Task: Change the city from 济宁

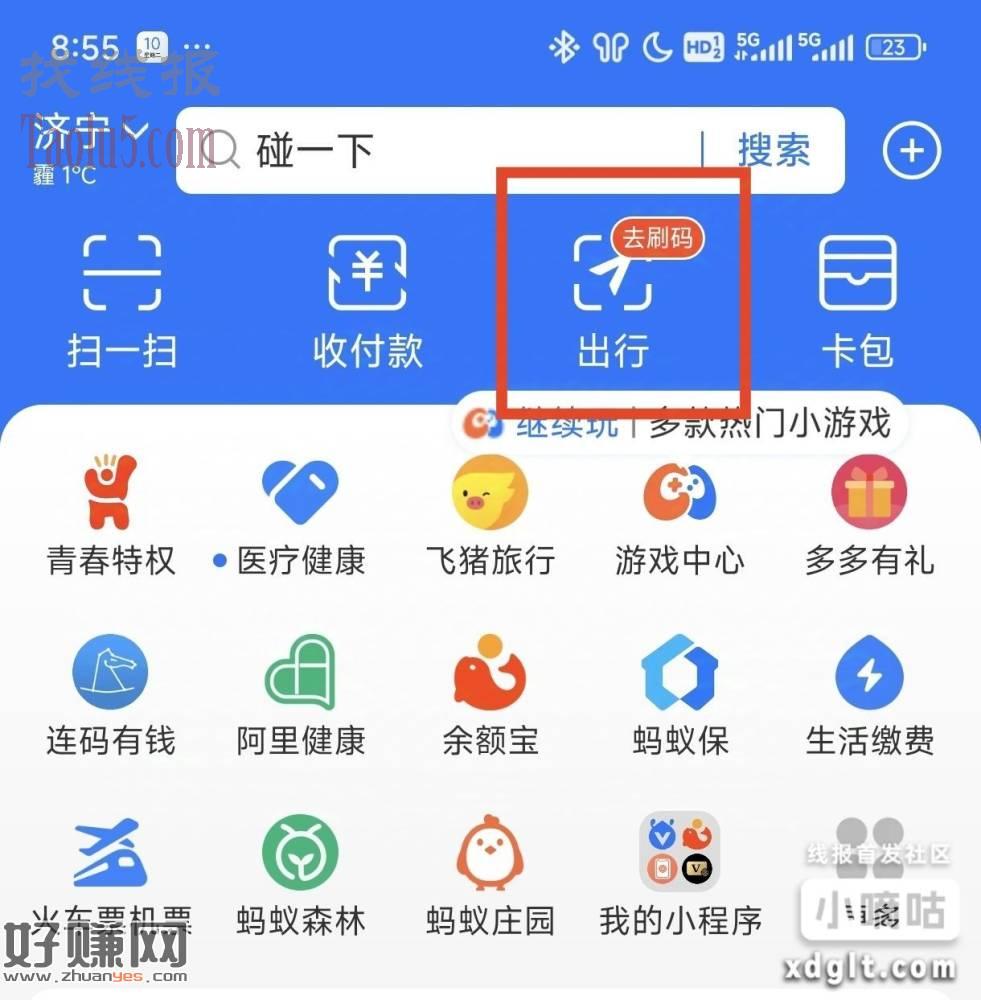Action: [95, 130]
